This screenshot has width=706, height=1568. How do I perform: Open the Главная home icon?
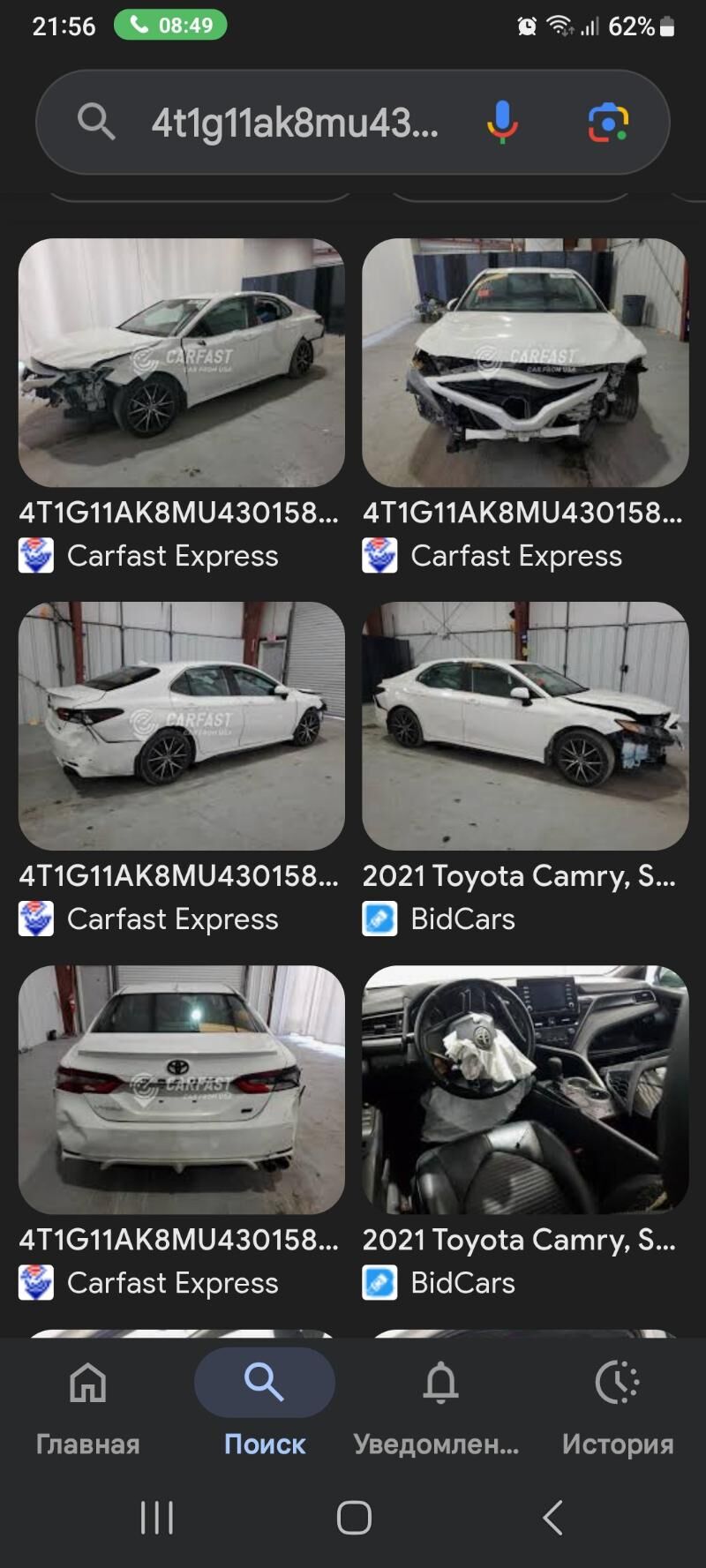[88, 1384]
